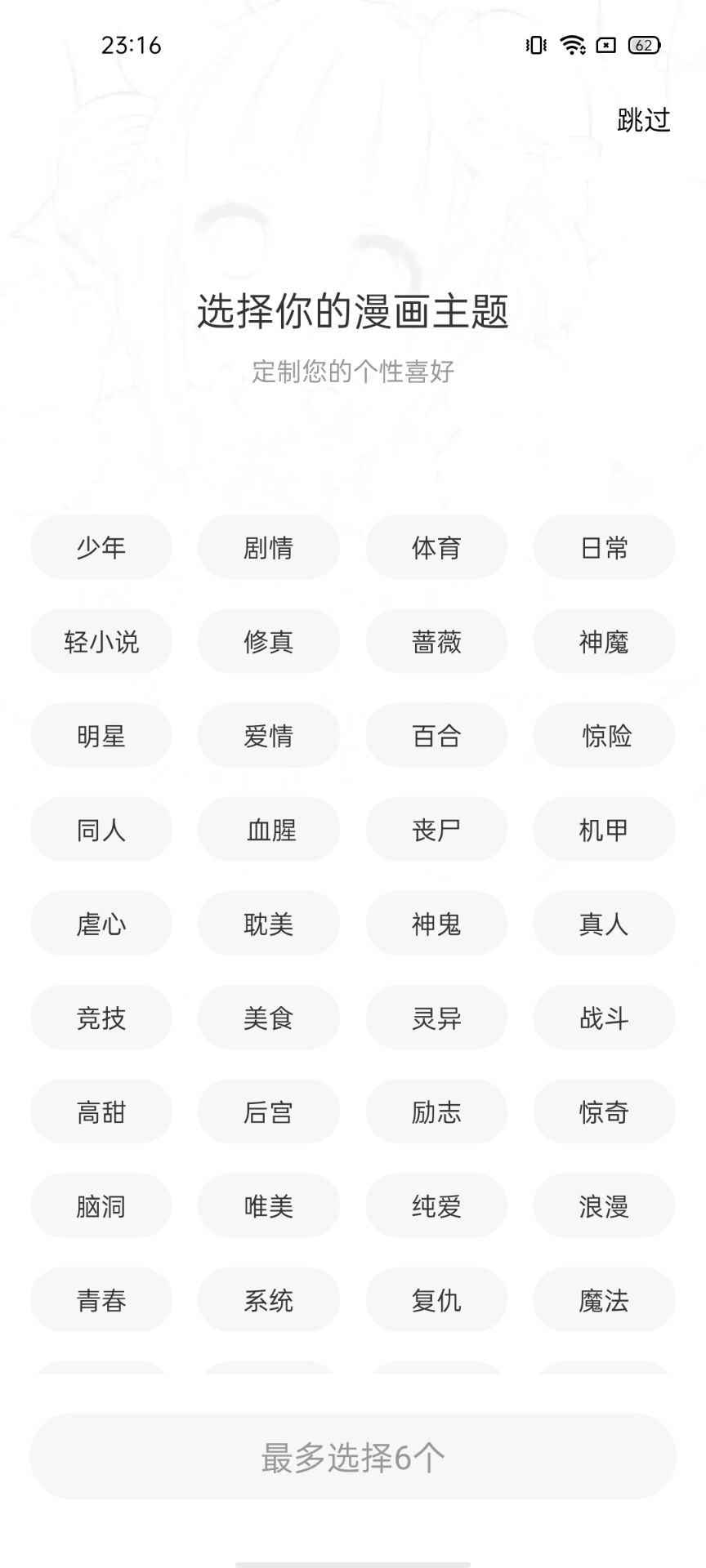Screen dimensions: 706x1568
Task: Pick the 耽美 theme chip
Action: click(x=269, y=924)
